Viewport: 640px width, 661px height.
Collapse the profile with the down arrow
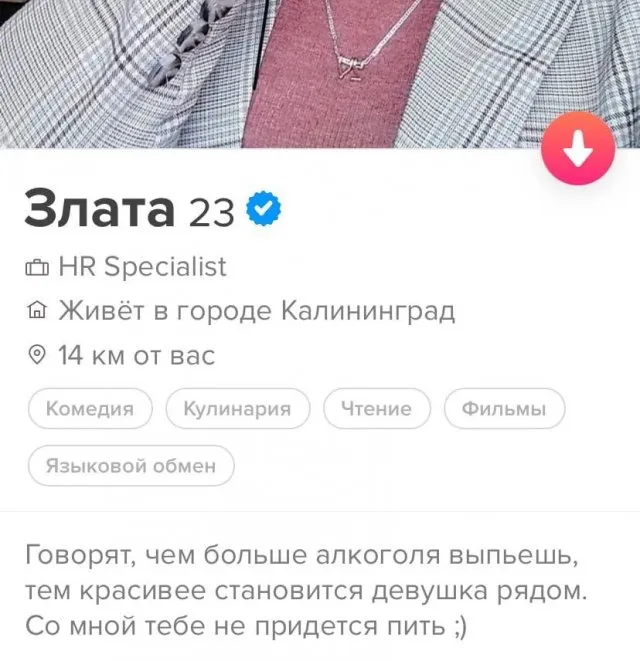pos(578,150)
